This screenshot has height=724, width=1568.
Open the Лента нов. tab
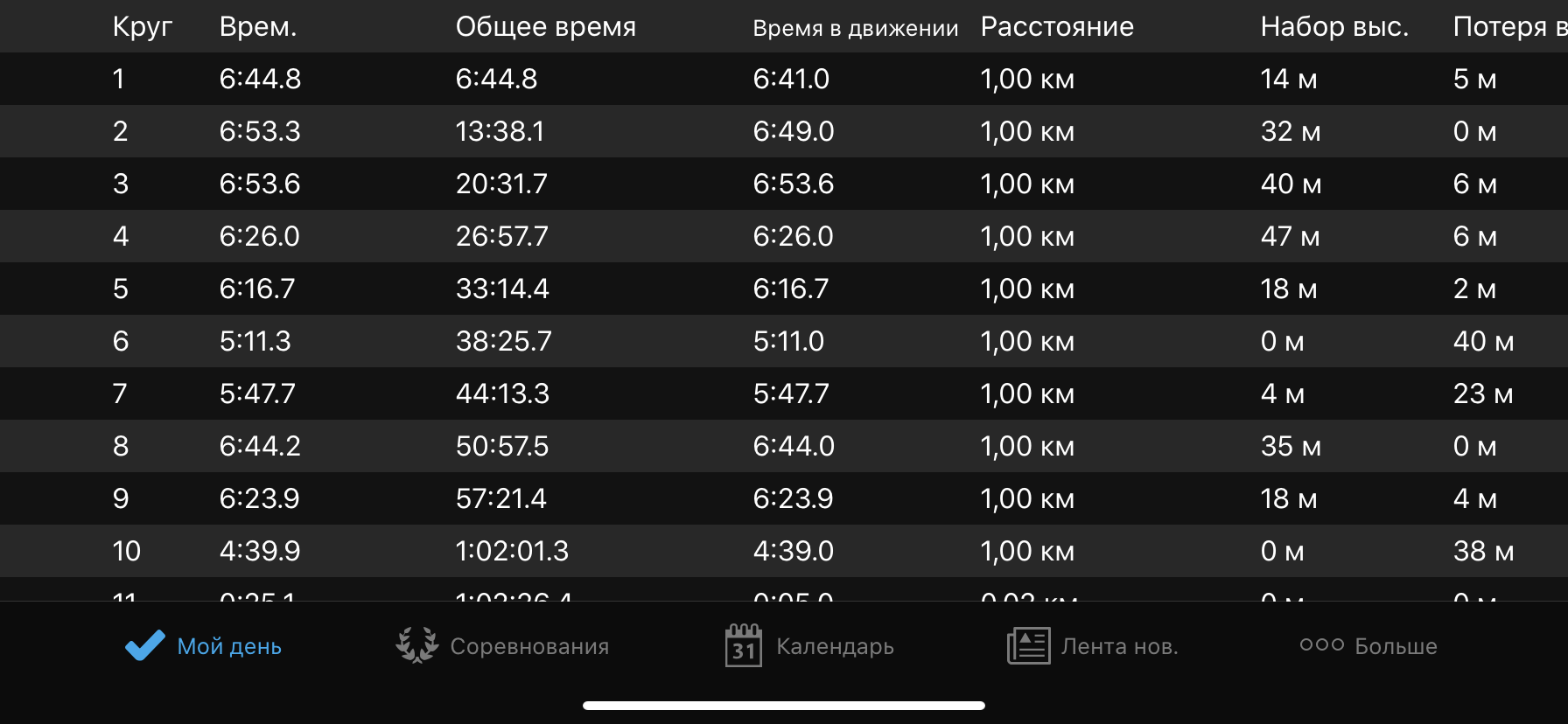point(1093,646)
